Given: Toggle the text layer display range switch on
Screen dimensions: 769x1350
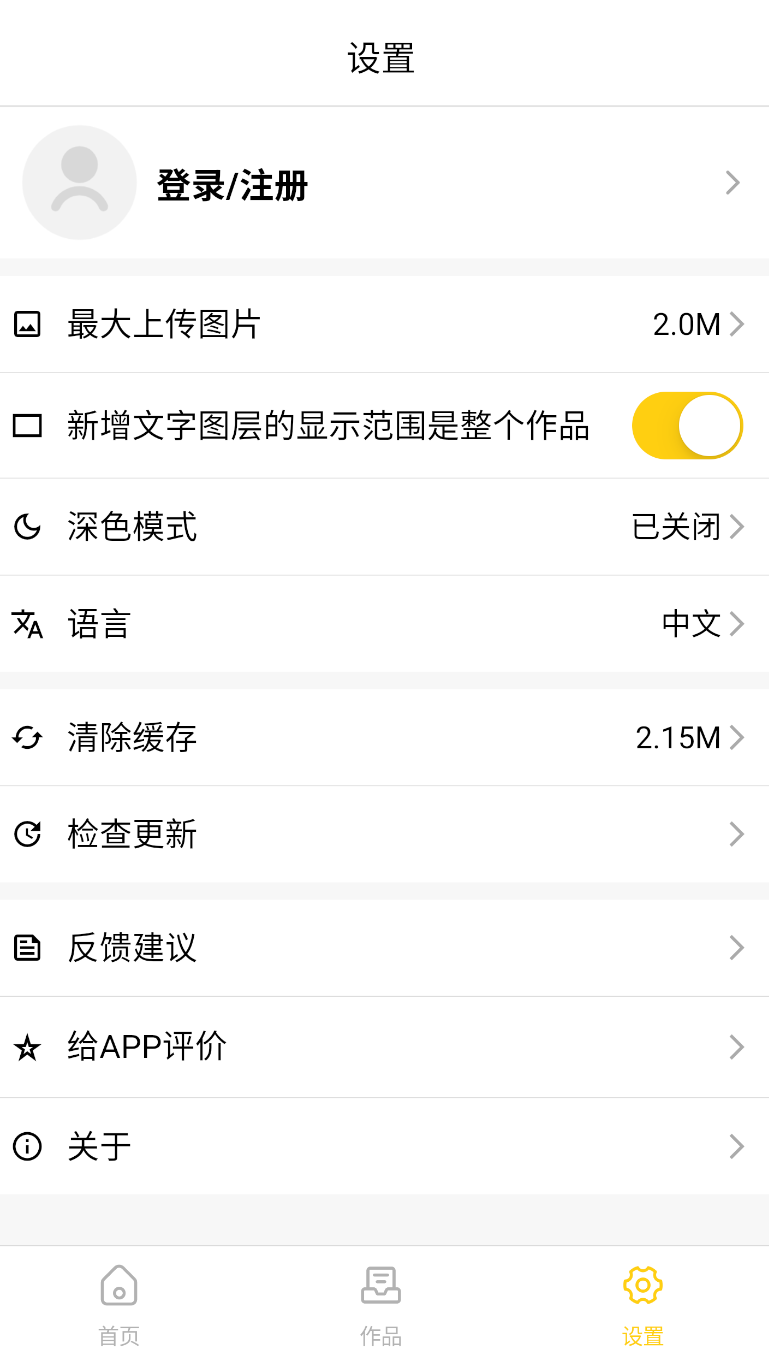Looking at the screenshot, I should coord(687,425).
